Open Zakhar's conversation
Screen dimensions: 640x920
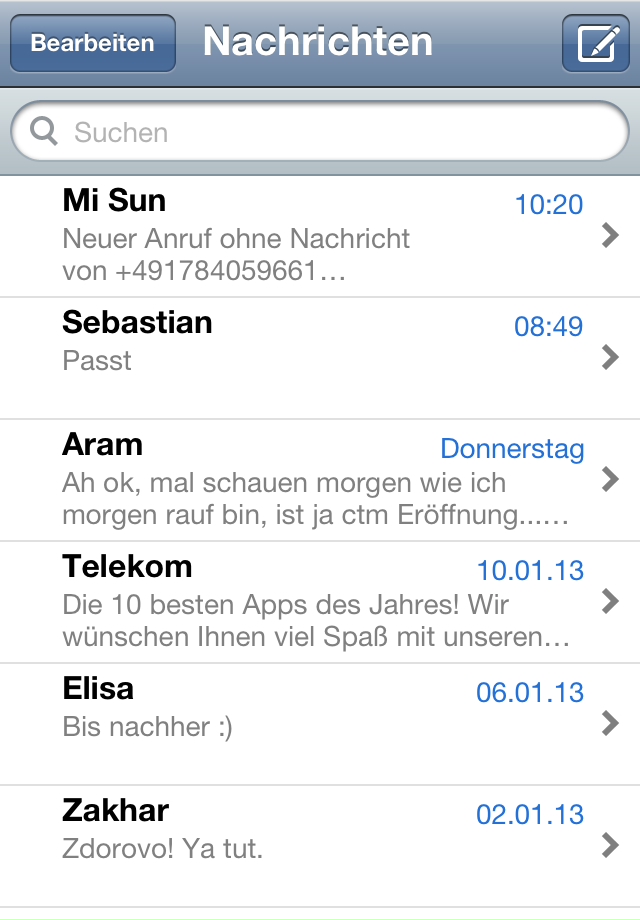(x=320, y=846)
